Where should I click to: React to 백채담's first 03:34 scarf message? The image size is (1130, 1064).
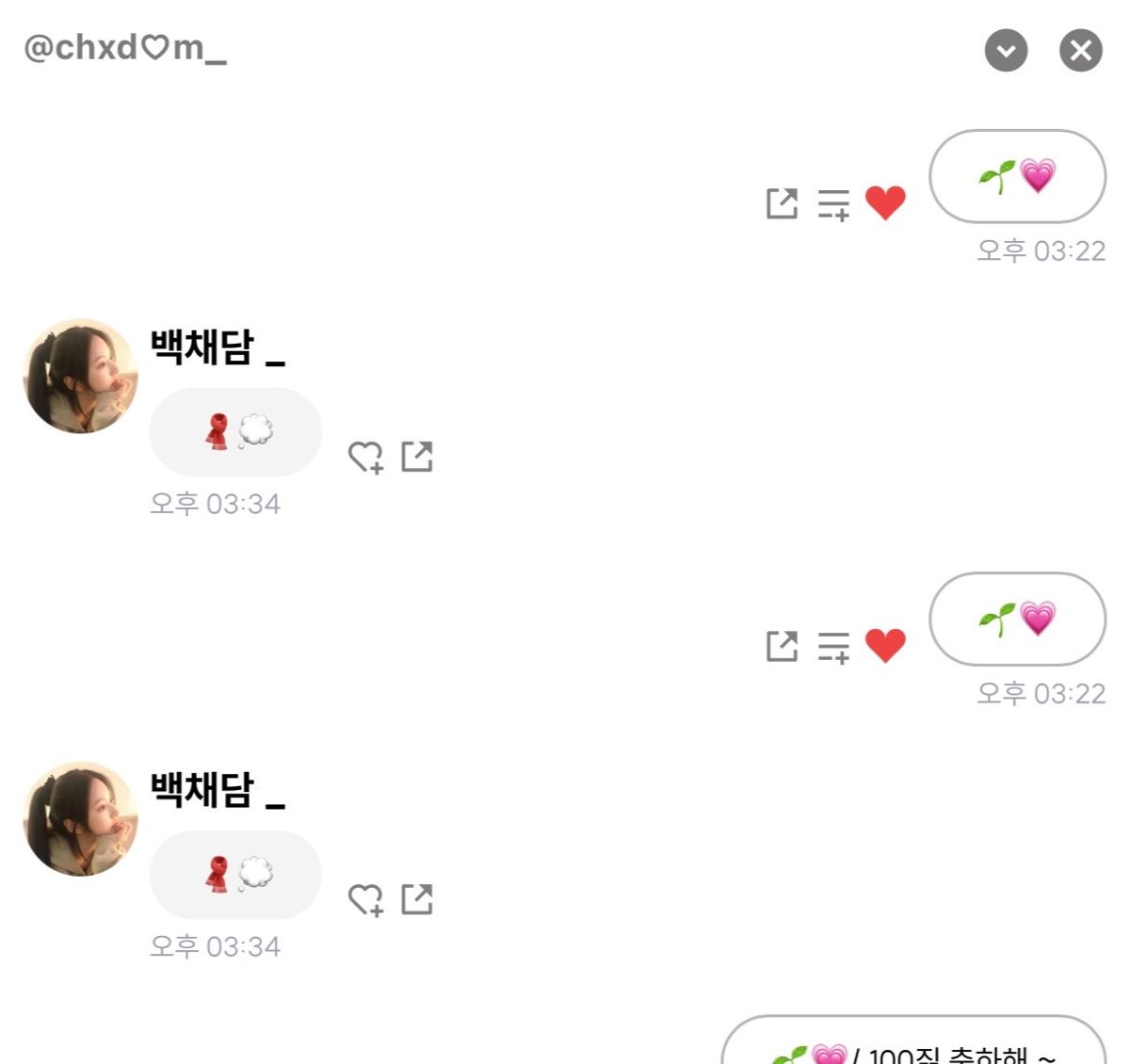click(x=365, y=458)
